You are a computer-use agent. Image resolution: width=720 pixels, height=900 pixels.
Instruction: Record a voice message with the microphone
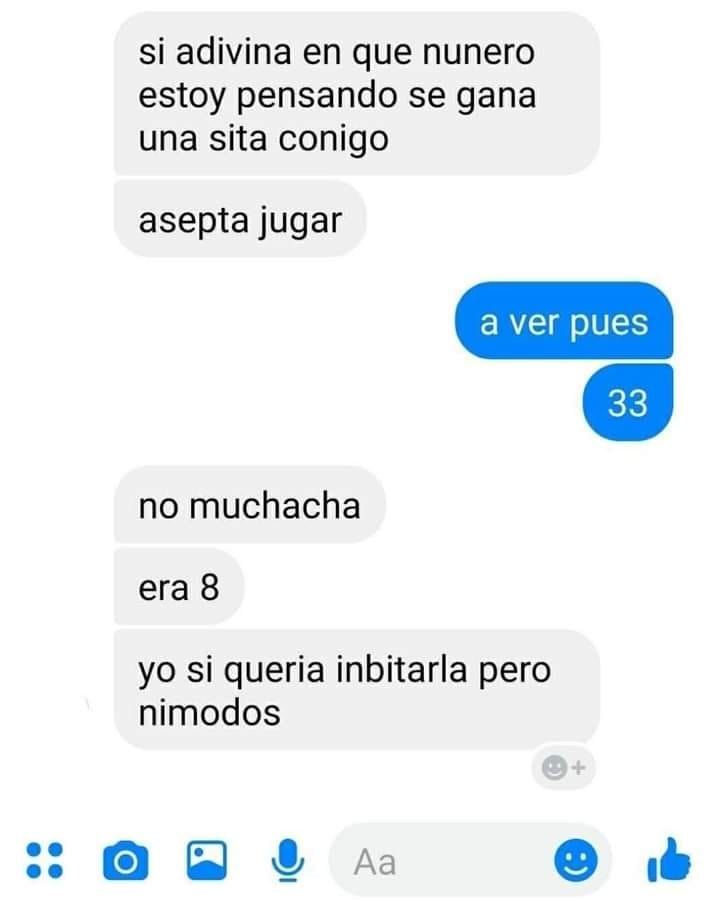click(x=289, y=858)
